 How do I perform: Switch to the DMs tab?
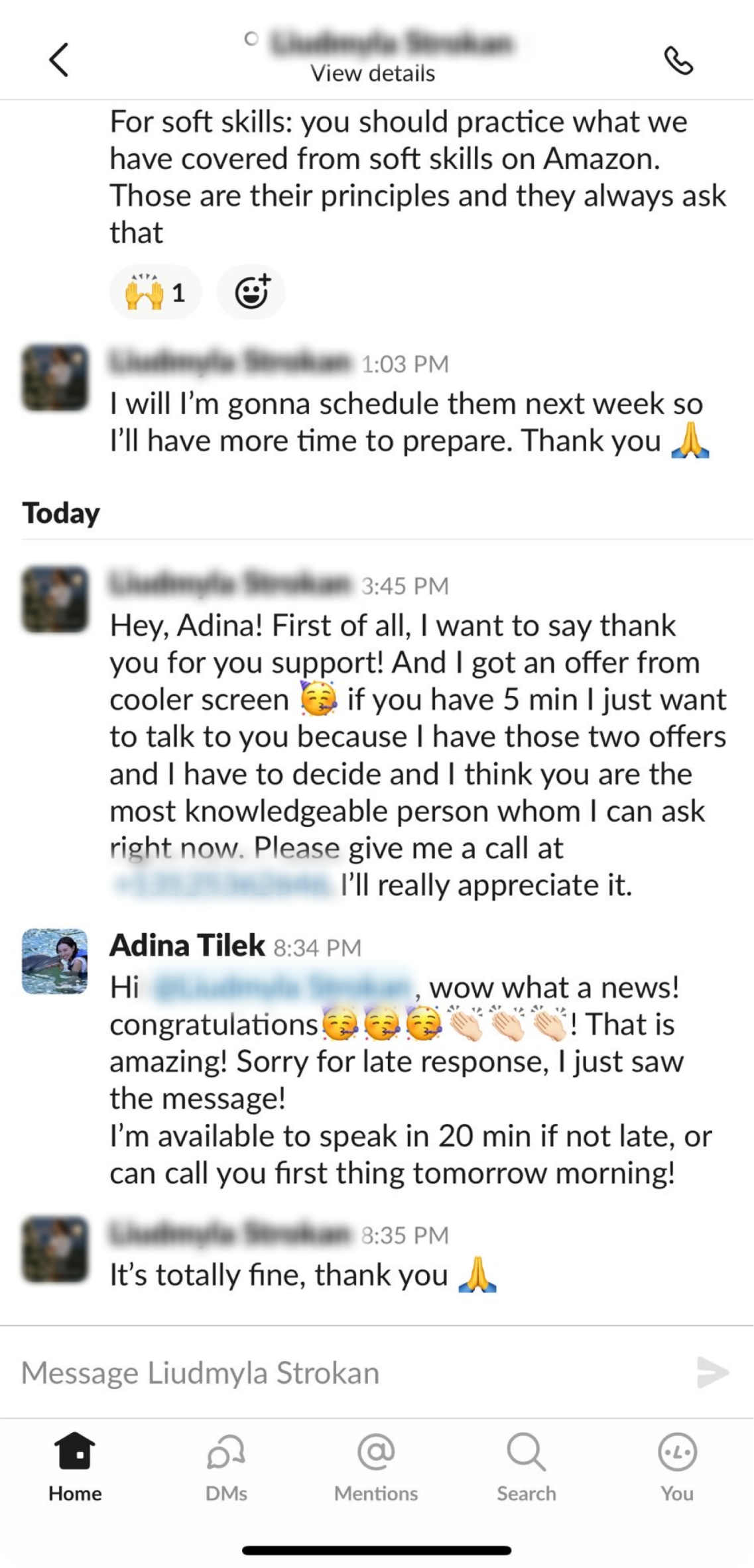point(226,1467)
